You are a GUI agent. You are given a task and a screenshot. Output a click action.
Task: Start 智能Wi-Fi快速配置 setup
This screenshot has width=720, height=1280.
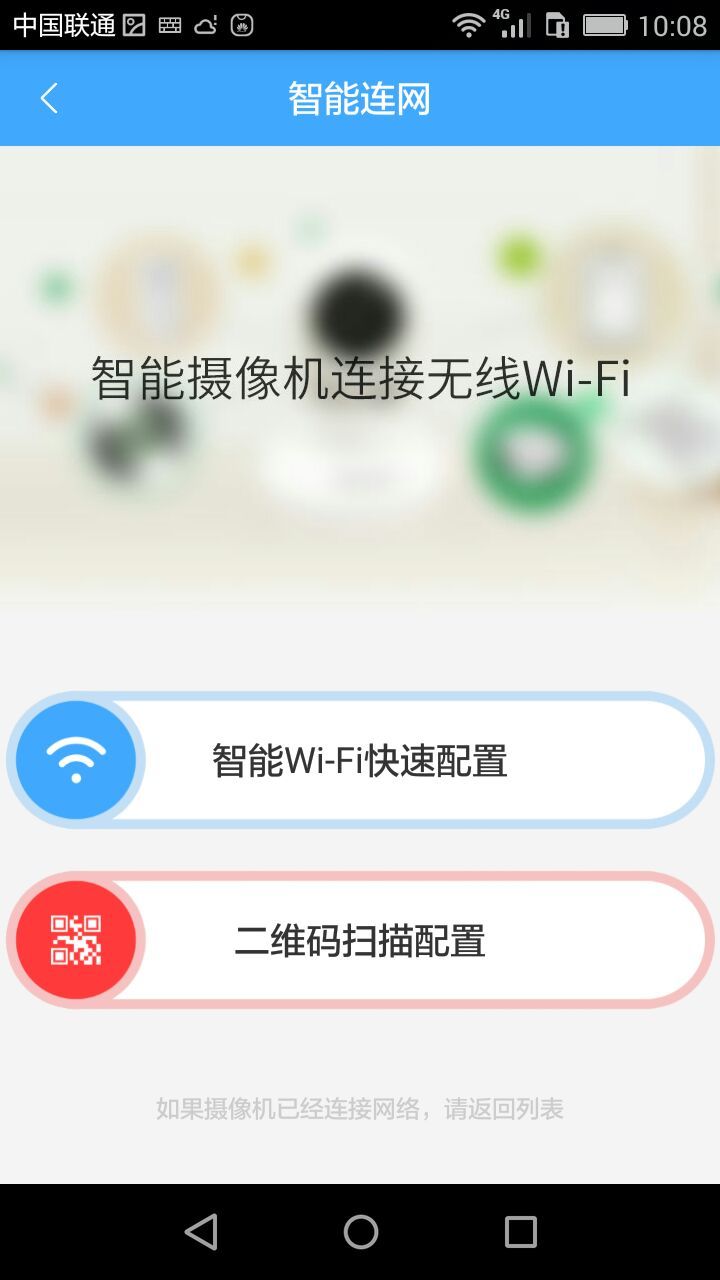point(360,760)
